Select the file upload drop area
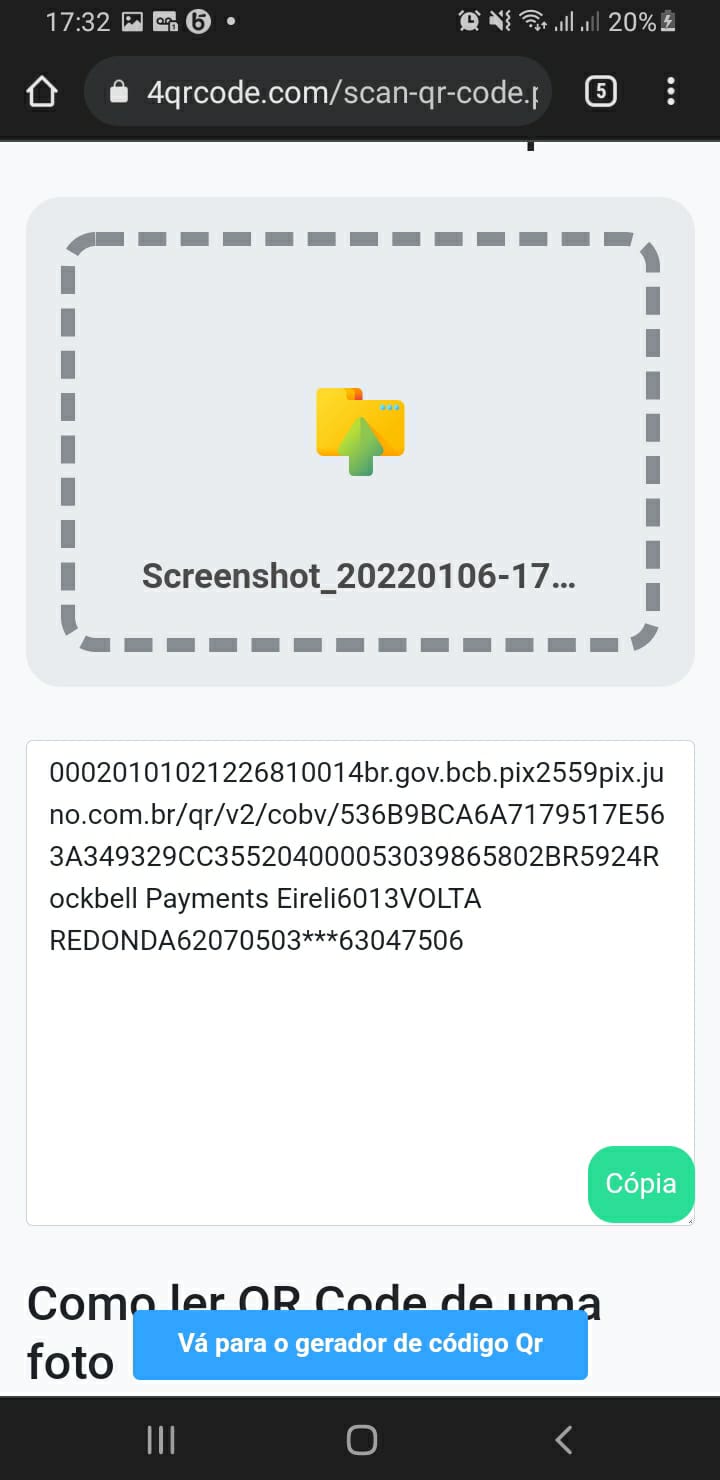The height and width of the screenshot is (1480, 720). (360, 441)
